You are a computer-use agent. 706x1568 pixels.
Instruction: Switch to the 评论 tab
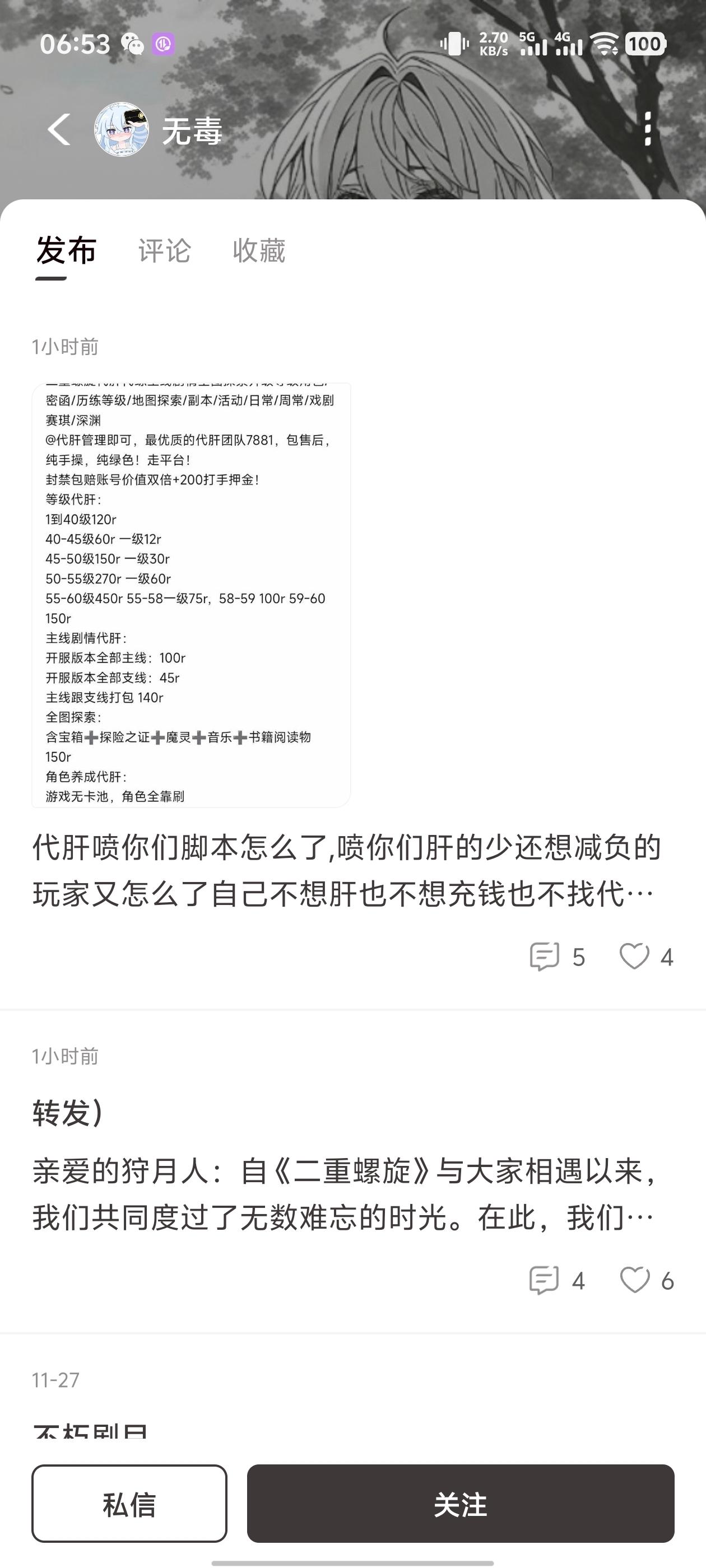coord(165,251)
